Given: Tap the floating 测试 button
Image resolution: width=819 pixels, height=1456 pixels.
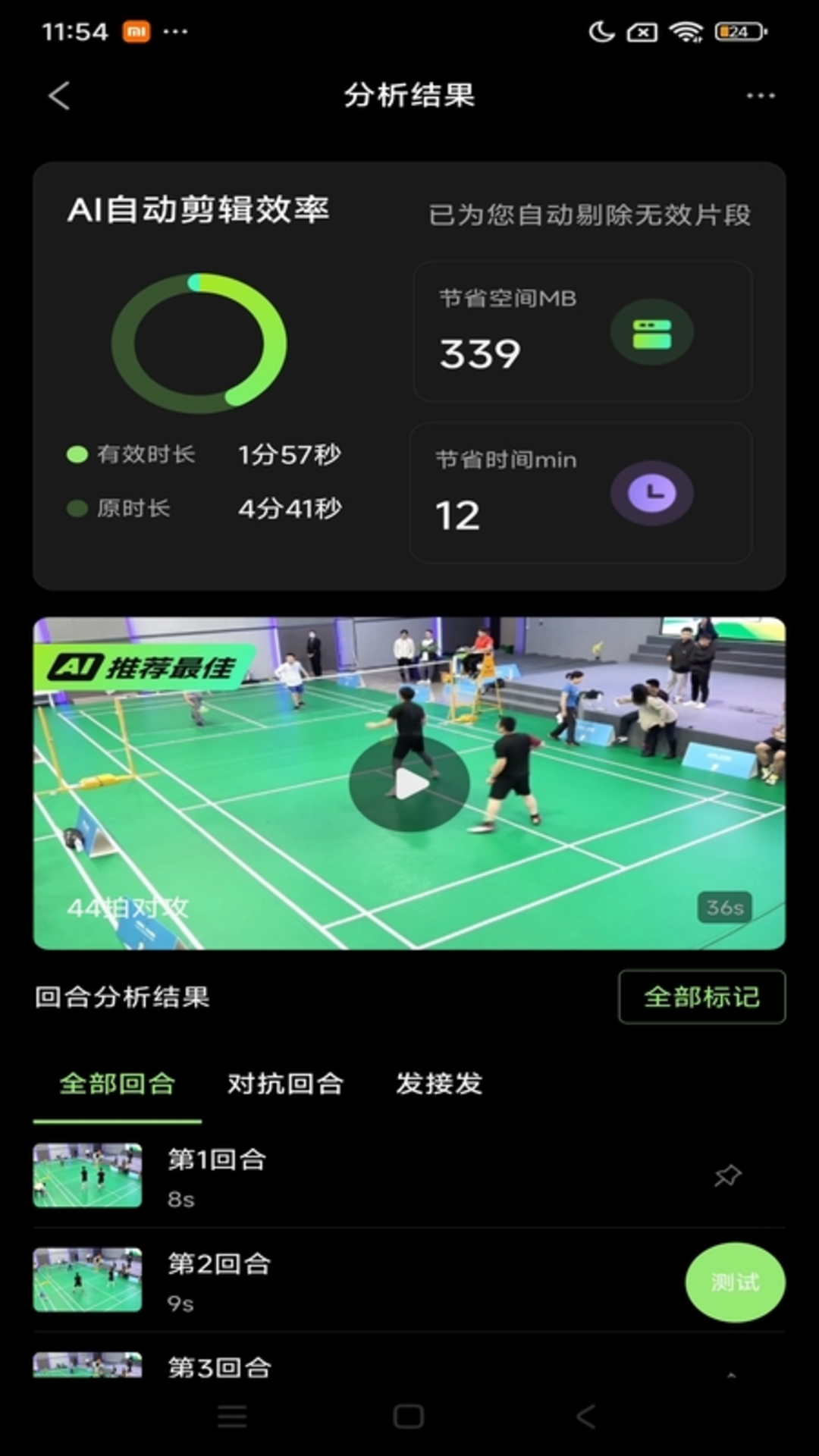Looking at the screenshot, I should [735, 1279].
